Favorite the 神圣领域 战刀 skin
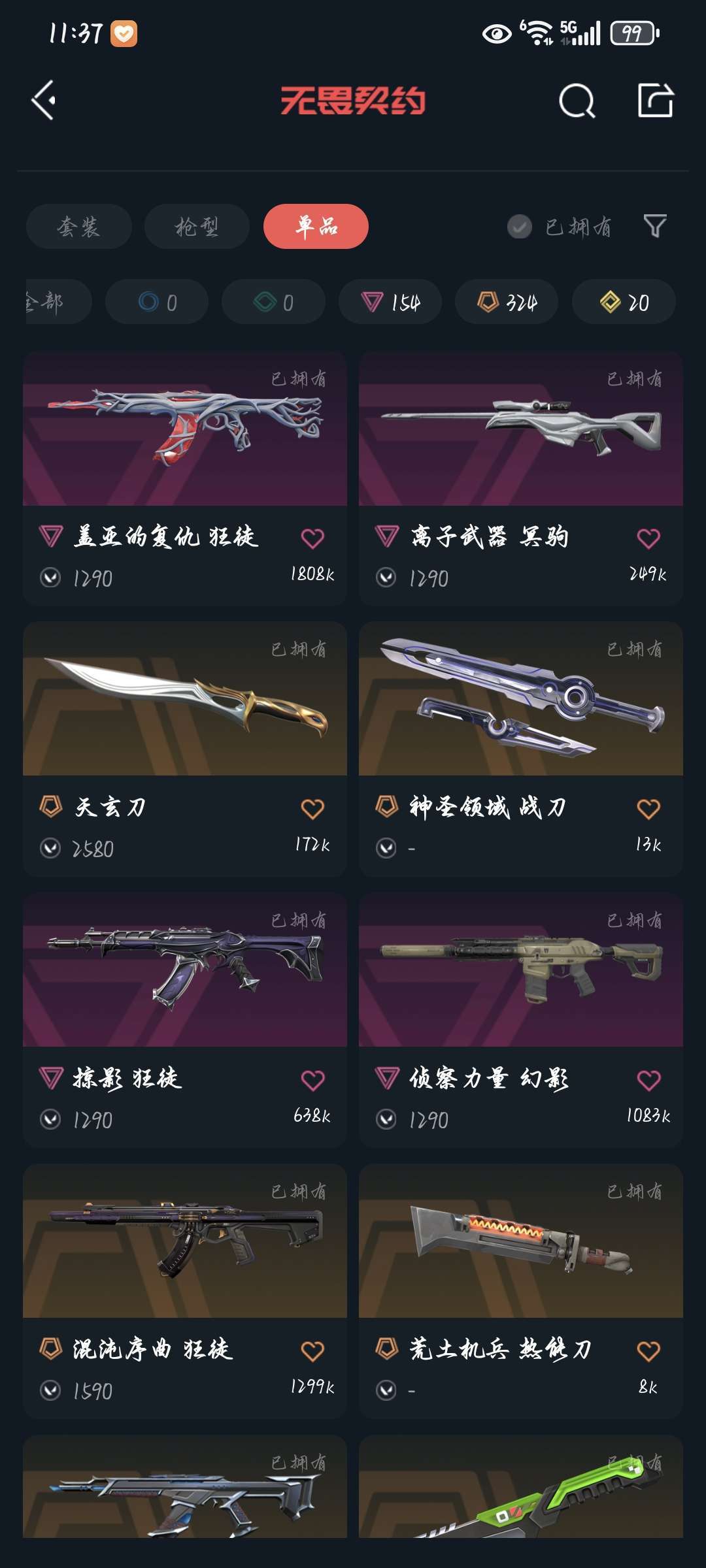The image size is (706, 1568). (648, 809)
